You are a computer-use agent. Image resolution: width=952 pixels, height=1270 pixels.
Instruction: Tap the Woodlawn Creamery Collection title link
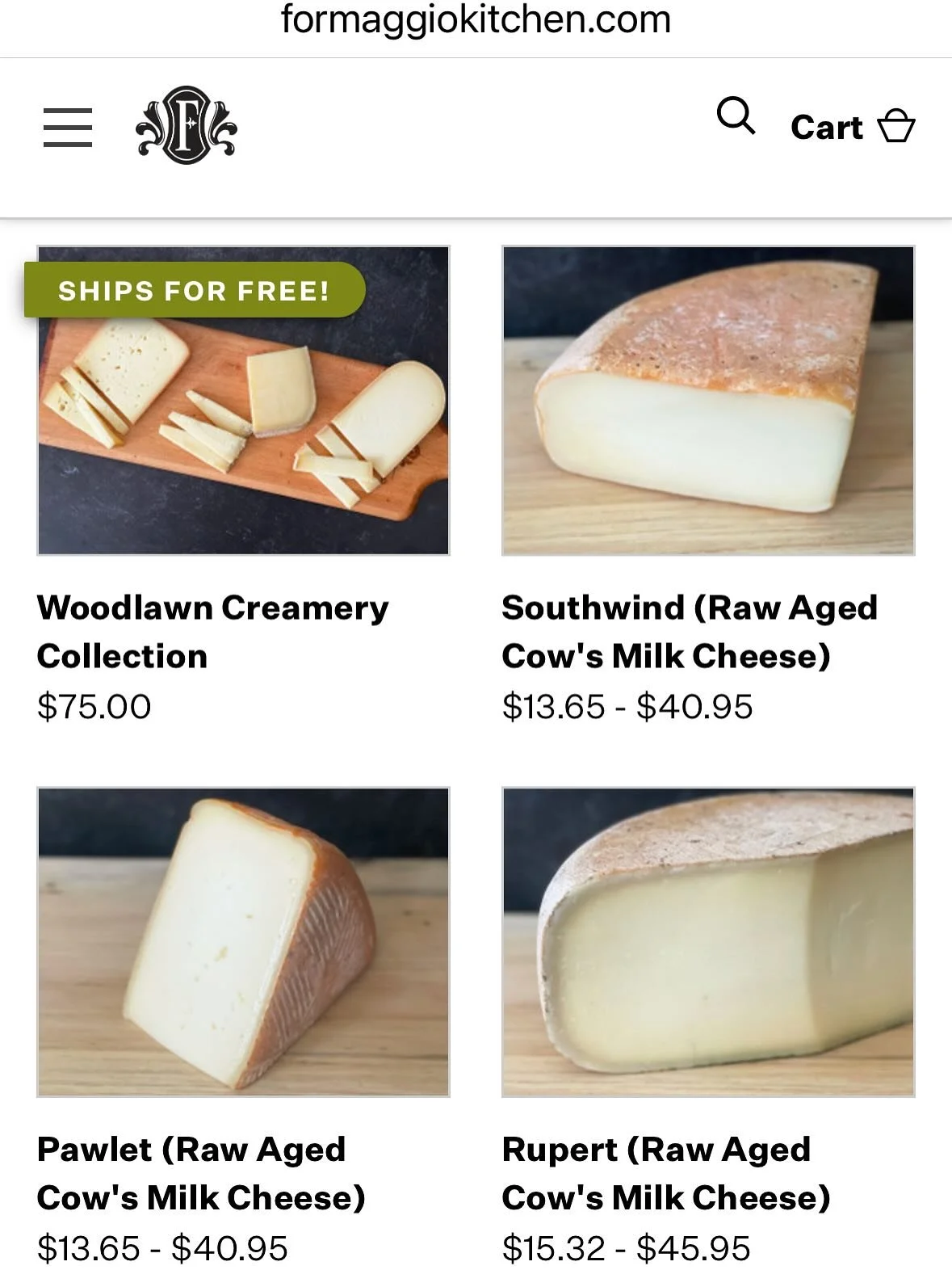[212, 632]
